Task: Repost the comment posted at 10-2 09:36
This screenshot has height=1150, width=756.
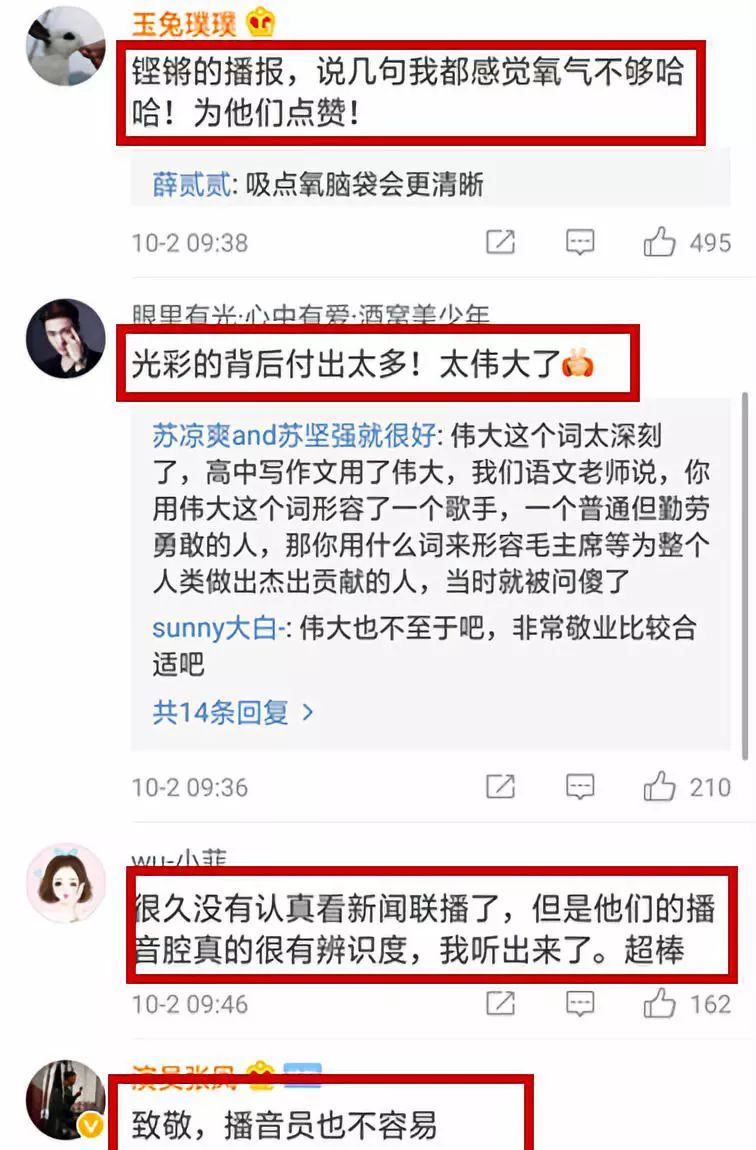Action: point(500,787)
